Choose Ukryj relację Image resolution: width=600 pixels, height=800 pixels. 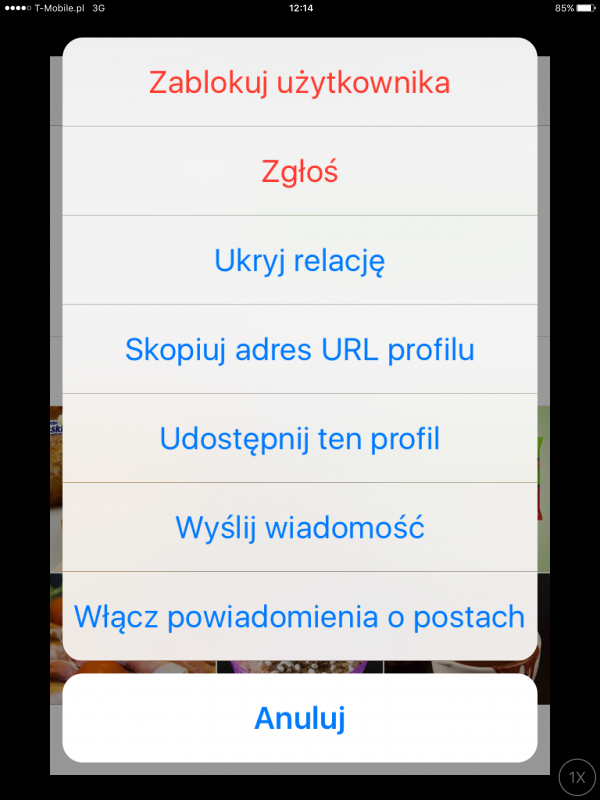point(300,261)
